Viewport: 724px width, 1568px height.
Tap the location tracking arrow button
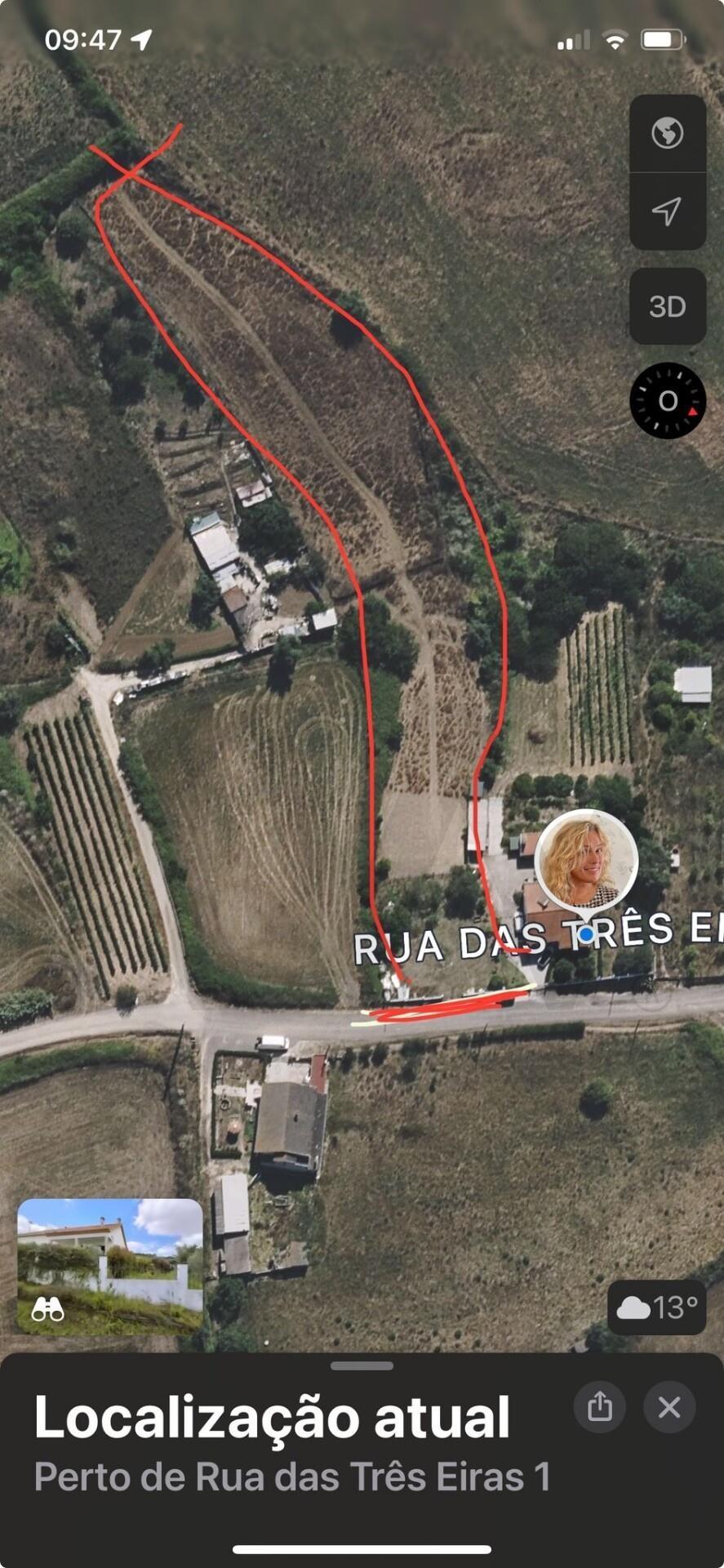tap(667, 211)
